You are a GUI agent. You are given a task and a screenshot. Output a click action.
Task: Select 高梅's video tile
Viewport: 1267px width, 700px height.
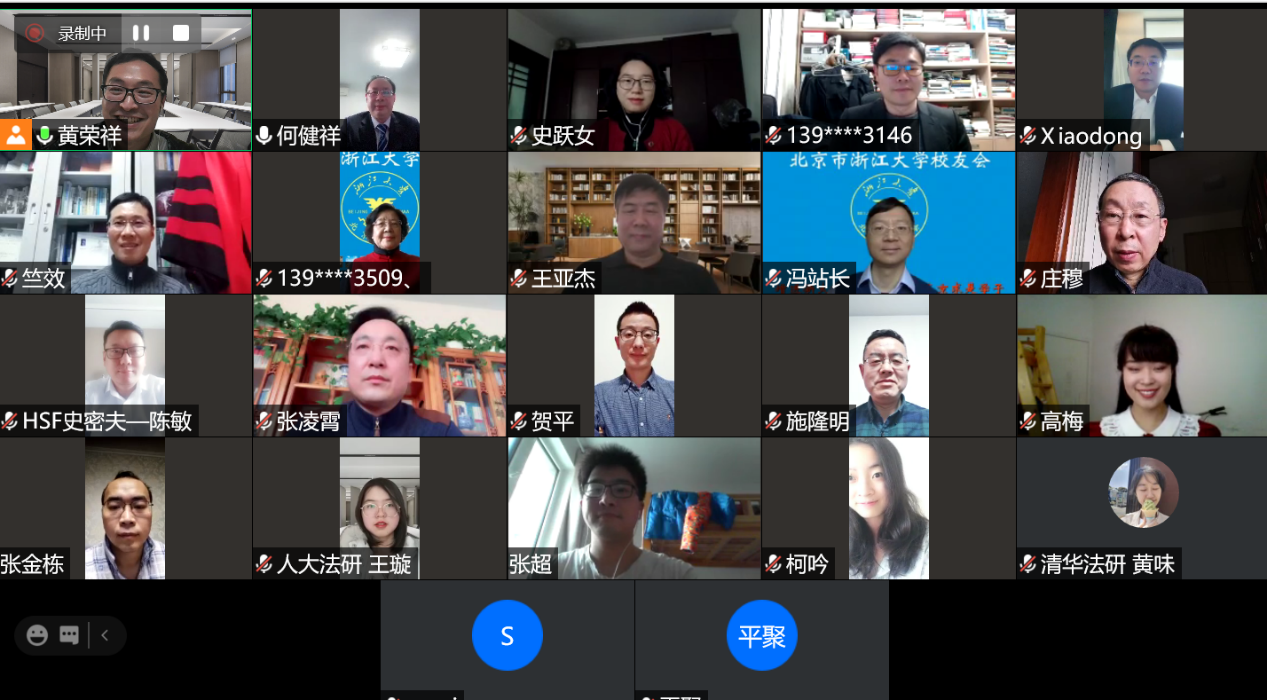tap(1142, 365)
